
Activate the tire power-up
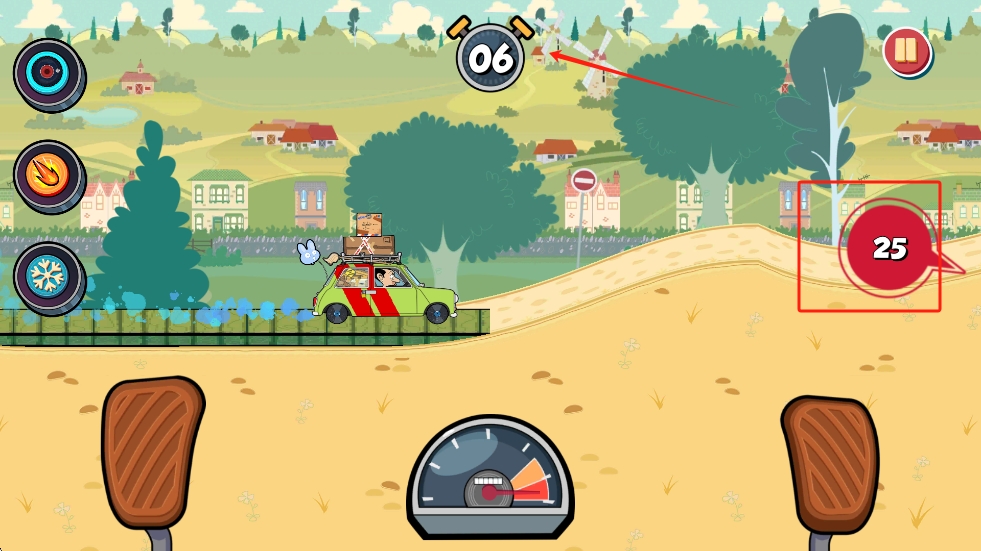(47, 72)
